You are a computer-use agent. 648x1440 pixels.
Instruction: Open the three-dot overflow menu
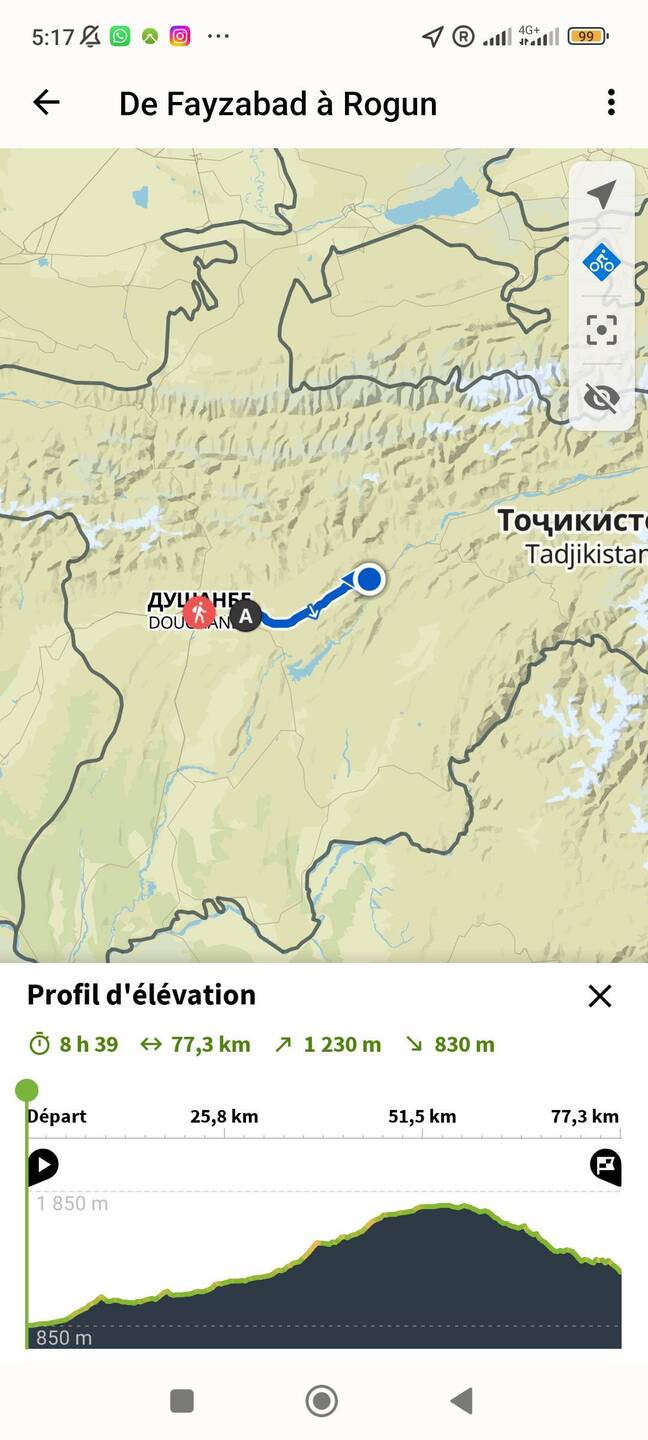610,102
